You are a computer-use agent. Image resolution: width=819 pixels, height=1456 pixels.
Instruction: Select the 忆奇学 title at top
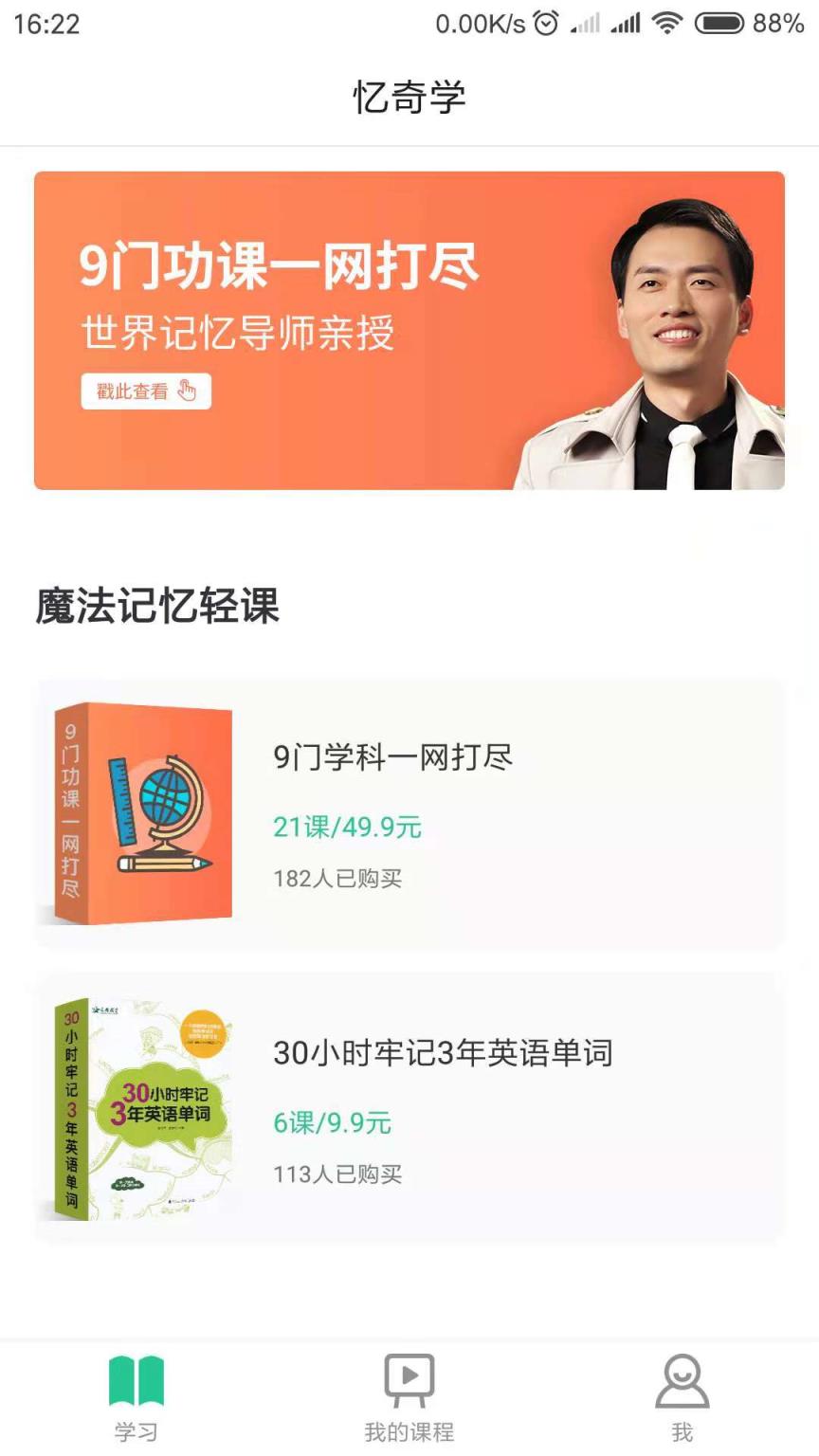[408, 96]
